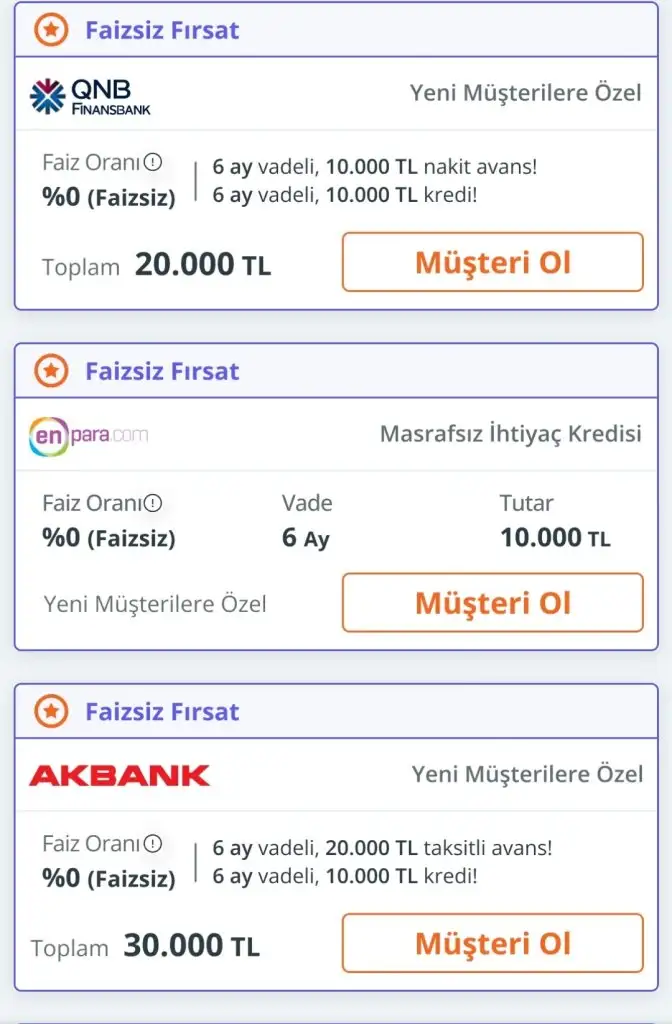Choose Müşteri Ol on the Akbank offer
This screenshot has height=1024, width=672.
tap(492, 943)
